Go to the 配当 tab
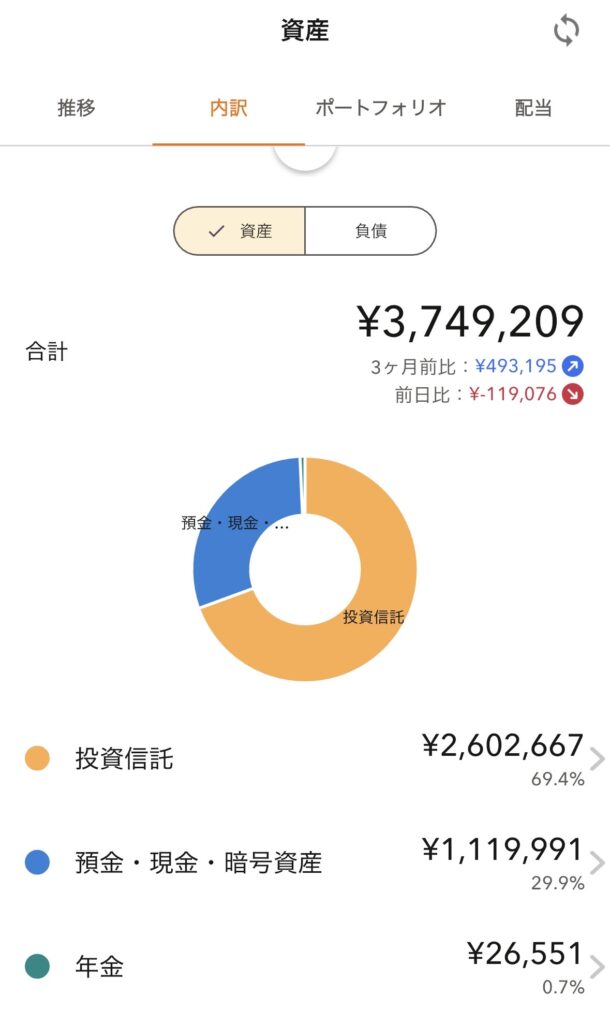Screen dimensions: 610x1024 pyautogui.click(x=533, y=108)
